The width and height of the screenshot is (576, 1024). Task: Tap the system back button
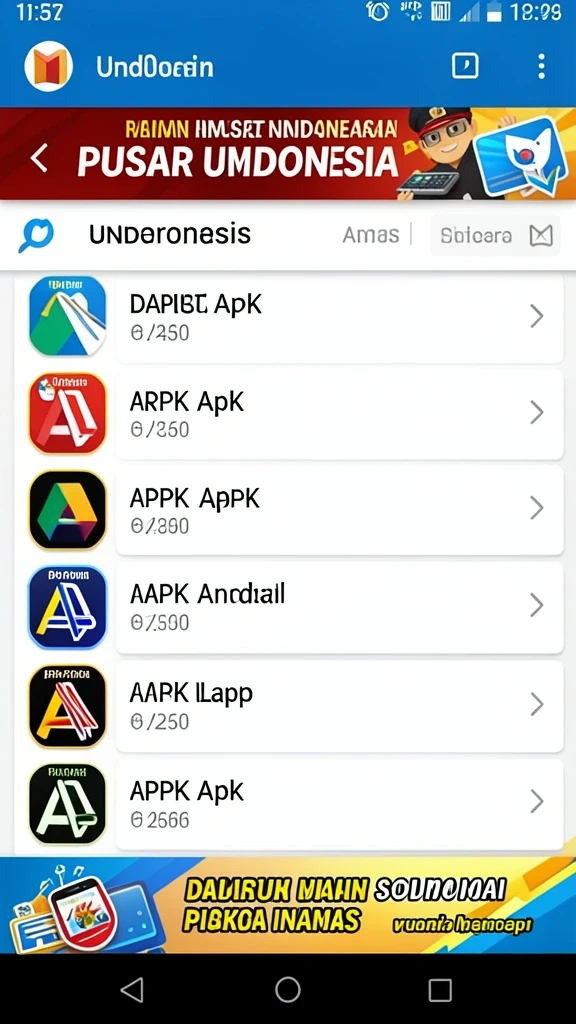(133, 989)
